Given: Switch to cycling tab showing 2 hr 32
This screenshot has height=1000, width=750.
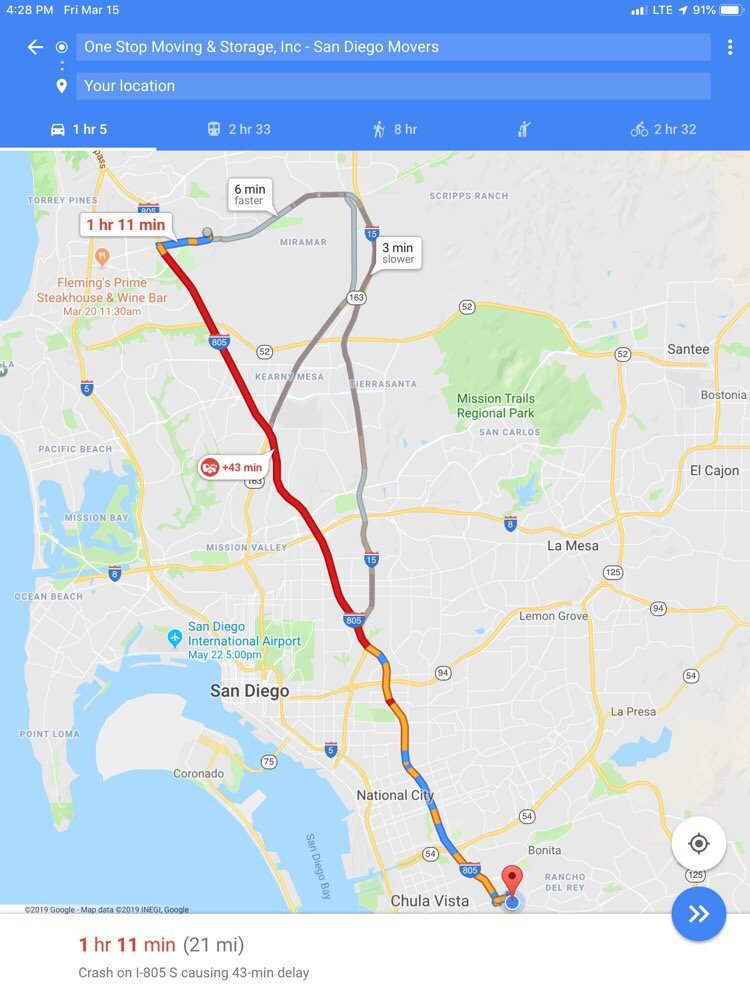Looking at the screenshot, I should 663,129.
